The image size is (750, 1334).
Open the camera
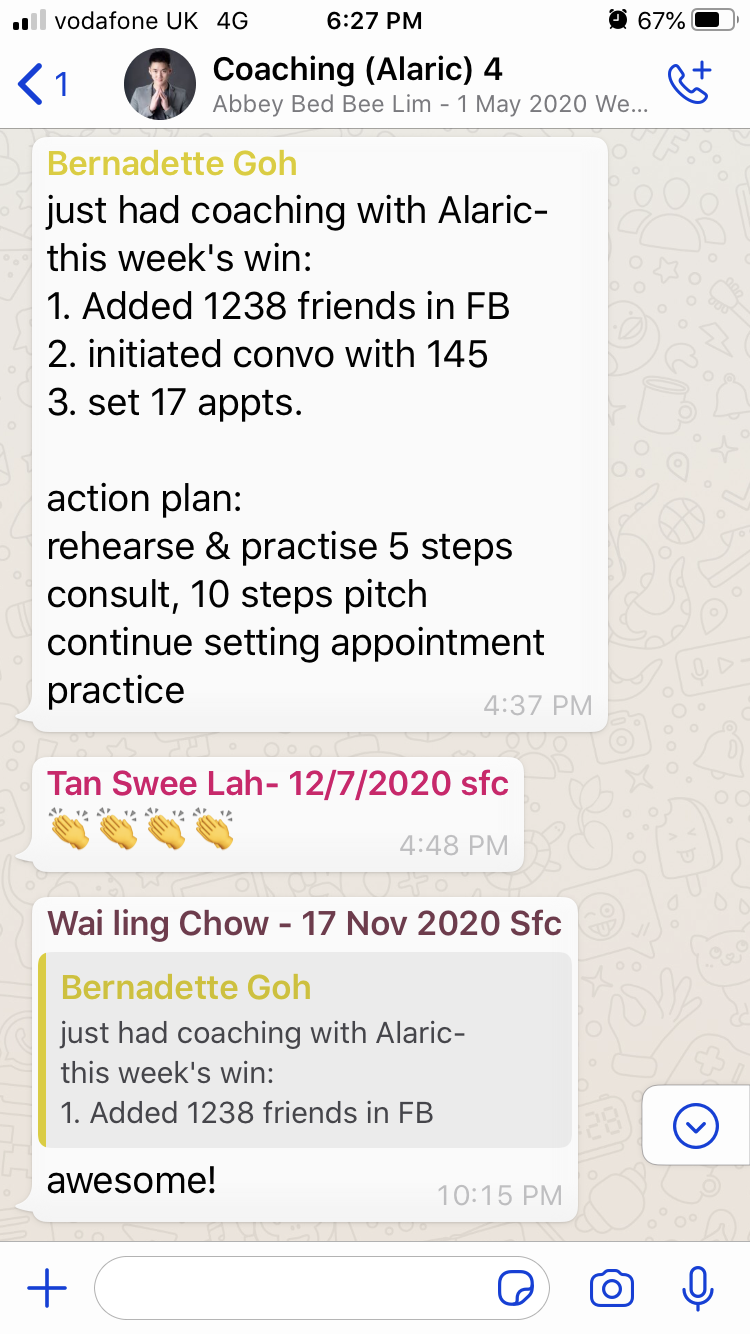click(x=612, y=1289)
